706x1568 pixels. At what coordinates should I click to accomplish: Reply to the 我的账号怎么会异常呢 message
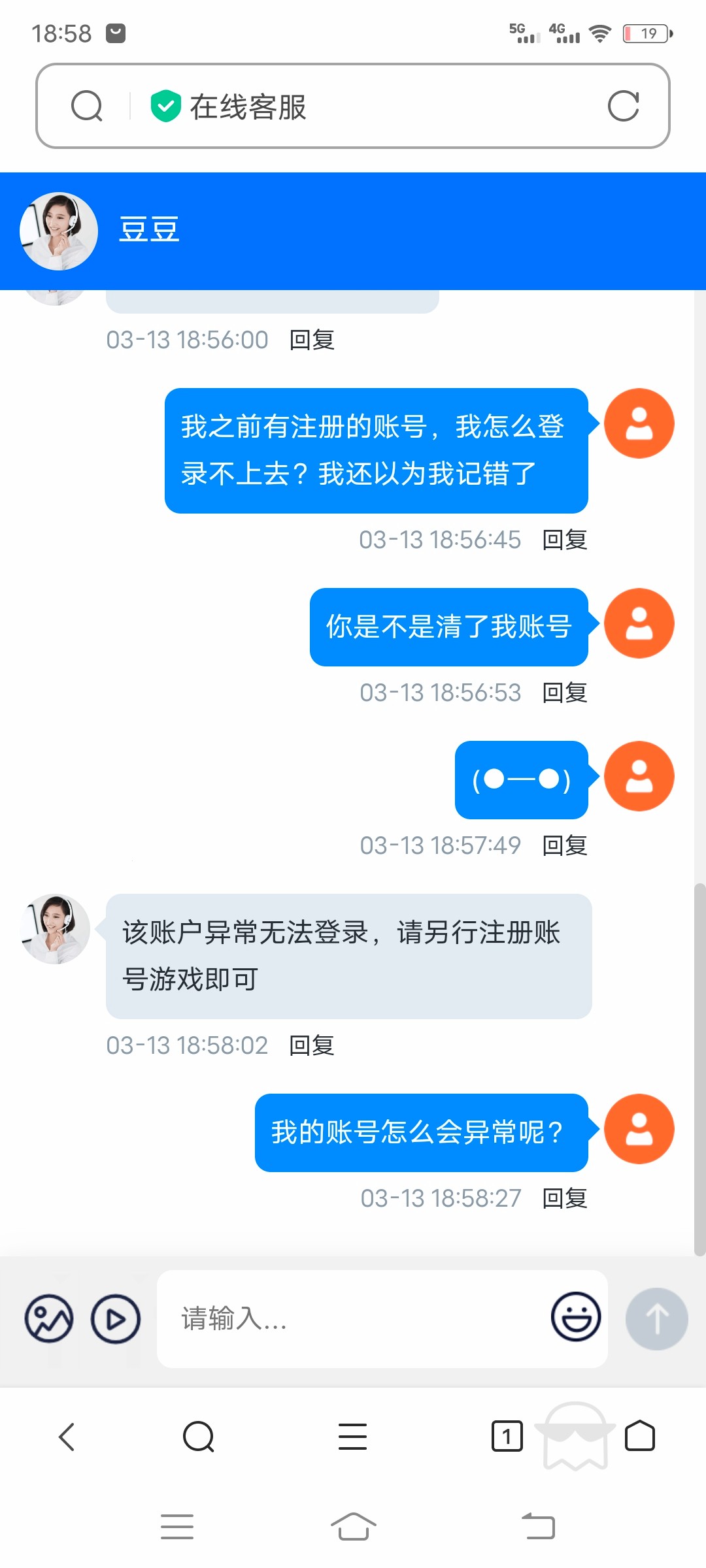(565, 1199)
